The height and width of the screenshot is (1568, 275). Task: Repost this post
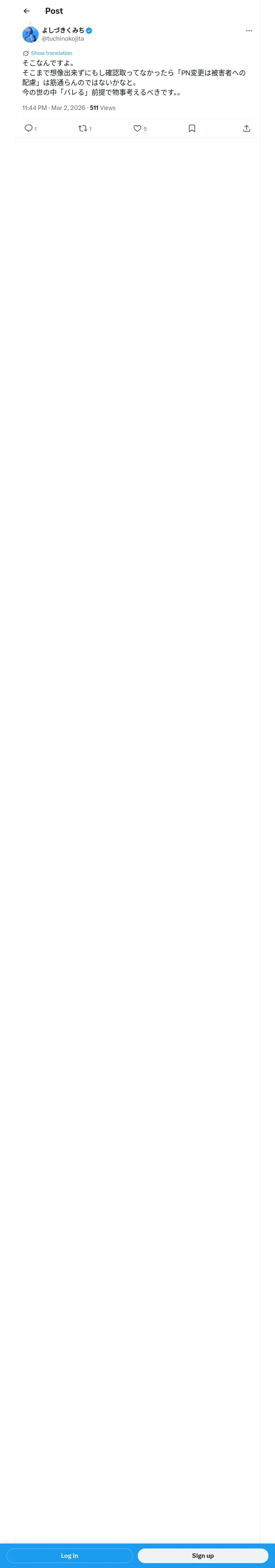85,129
